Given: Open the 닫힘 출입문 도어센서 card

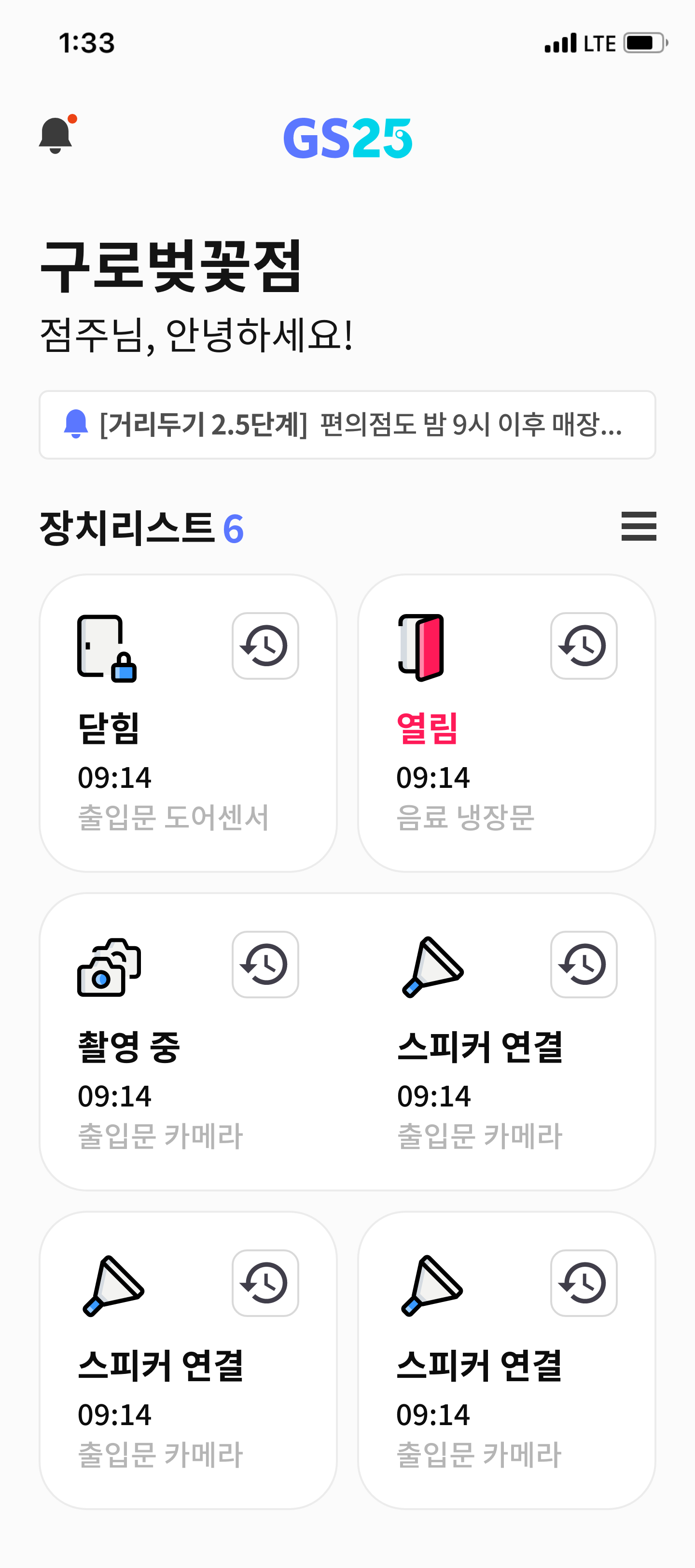Looking at the screenshot, I should [188, 723].
